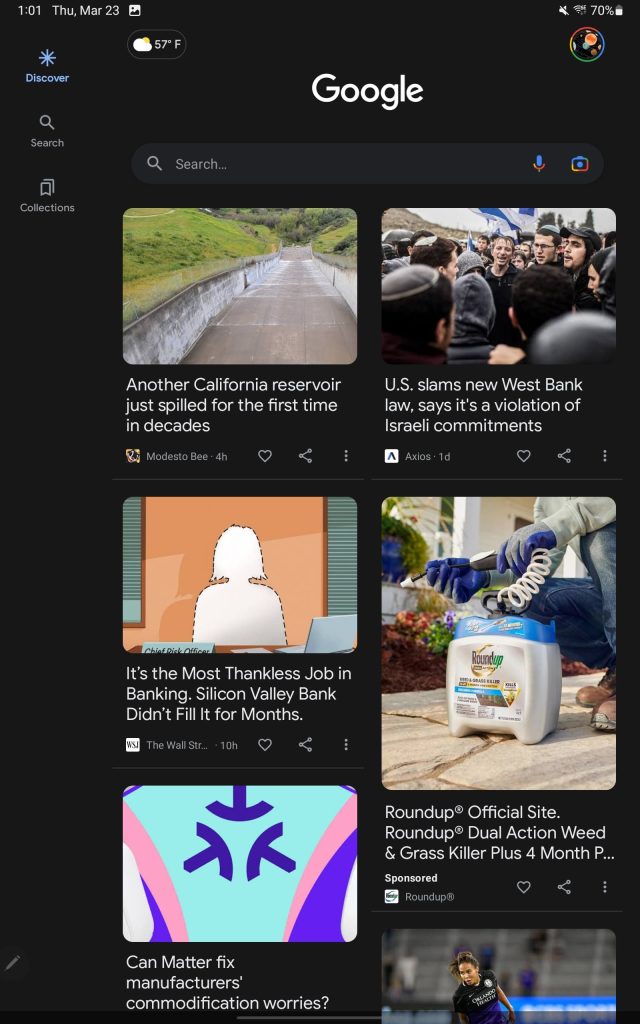Switch to the Search tab
Viewport: 640px width, 1024px height.
(47, 131)
